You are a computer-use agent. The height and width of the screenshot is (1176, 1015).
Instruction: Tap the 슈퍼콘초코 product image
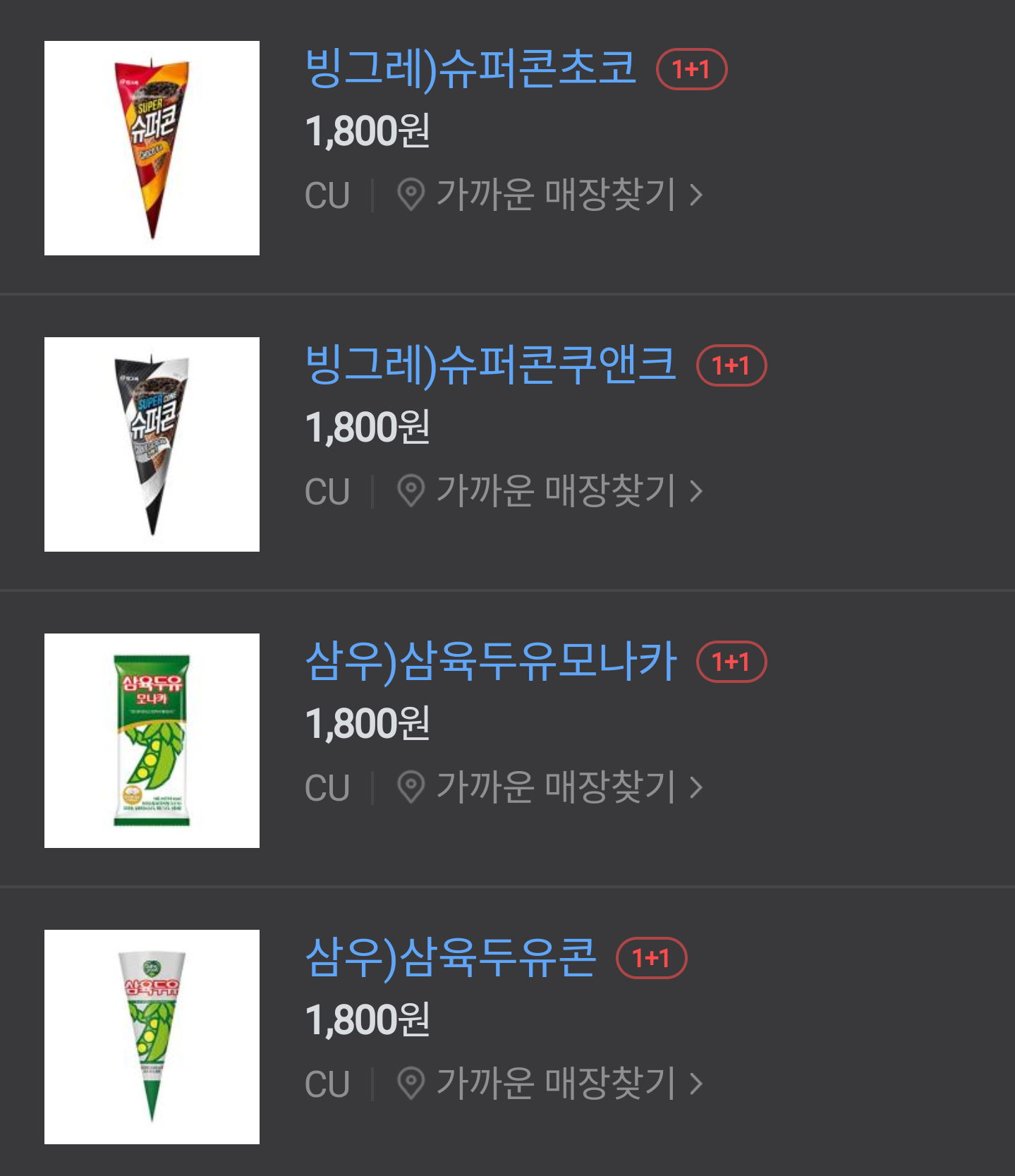click(x=152, y=148)
